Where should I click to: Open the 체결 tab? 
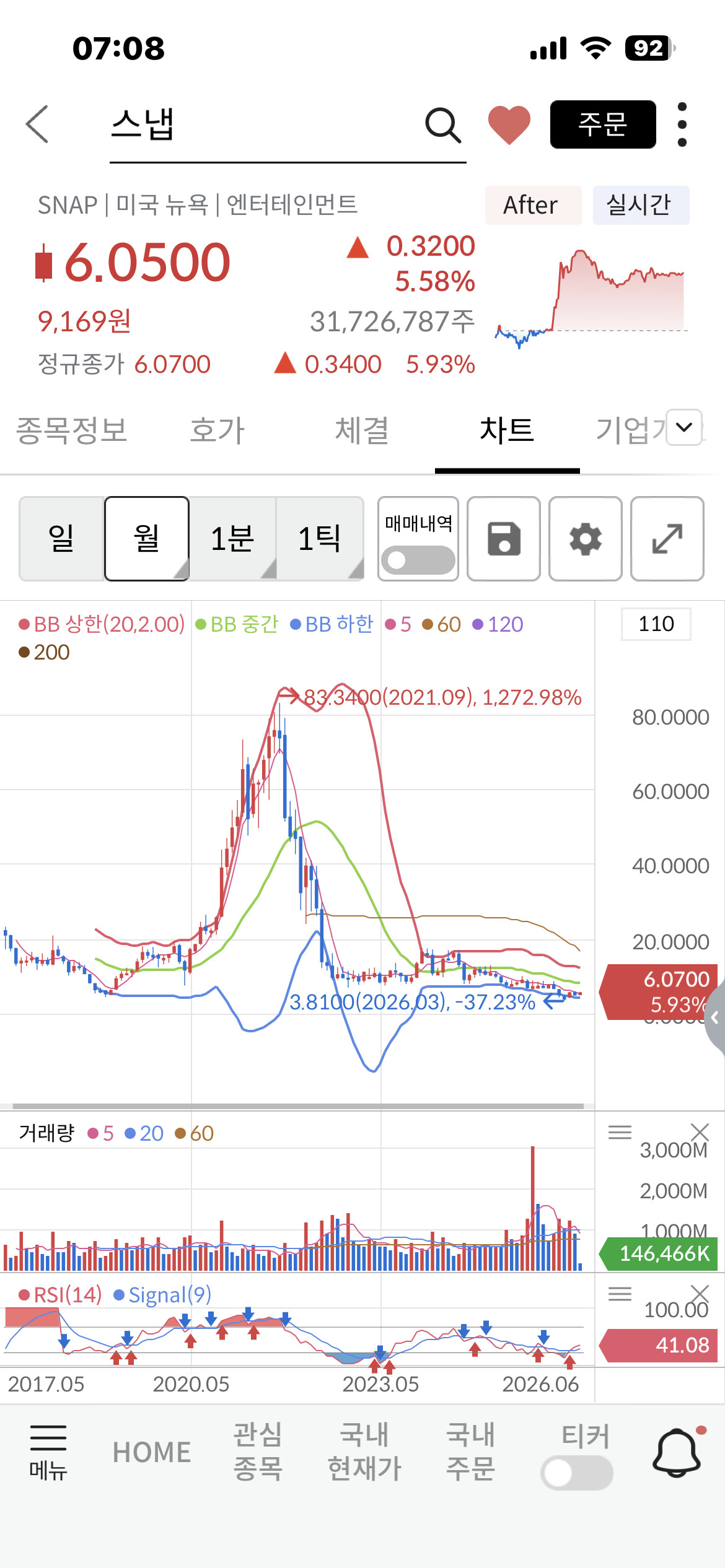click(362, 430)
